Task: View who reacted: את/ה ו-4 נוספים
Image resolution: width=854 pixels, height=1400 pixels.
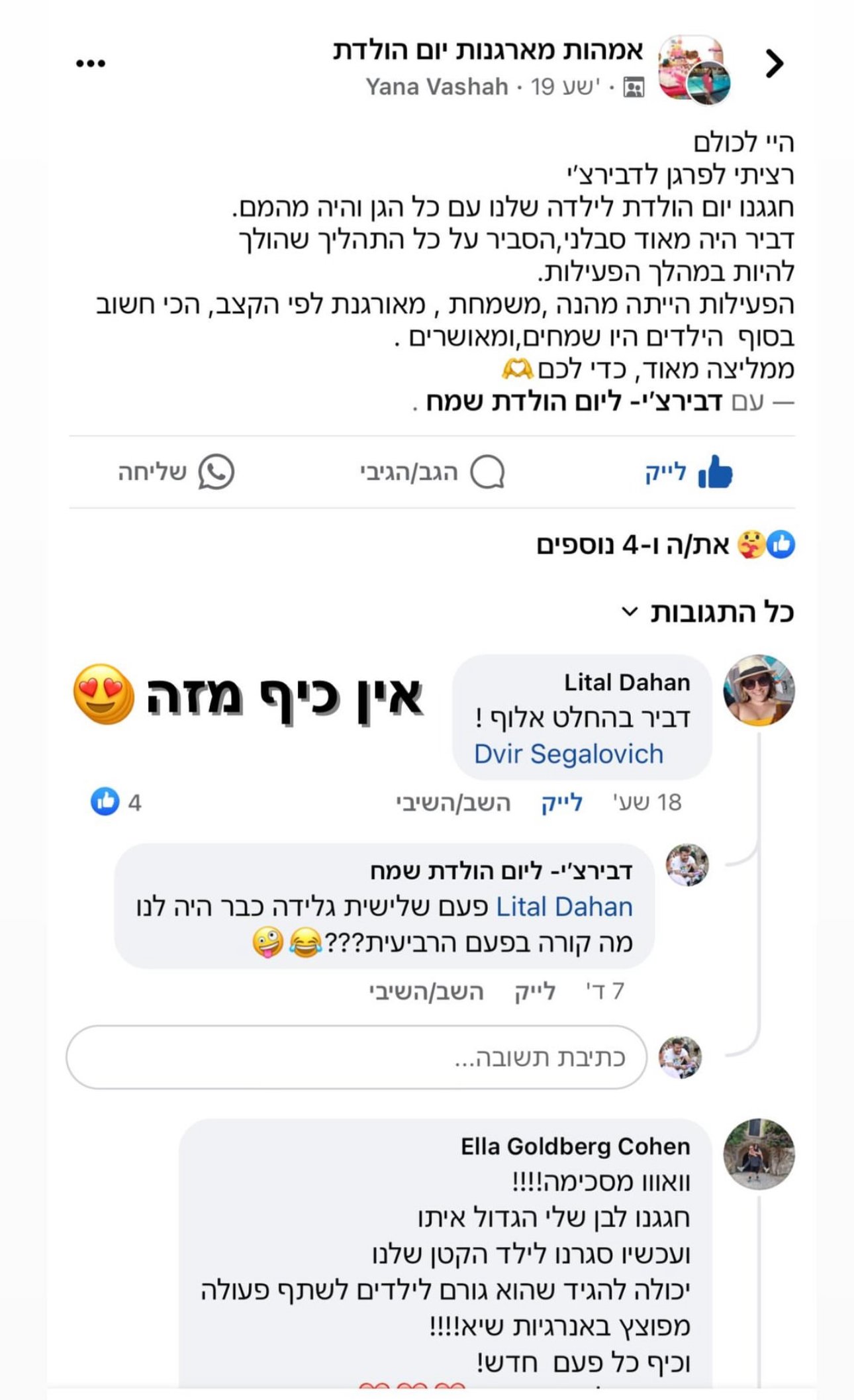Action: [x=665, y=545]
